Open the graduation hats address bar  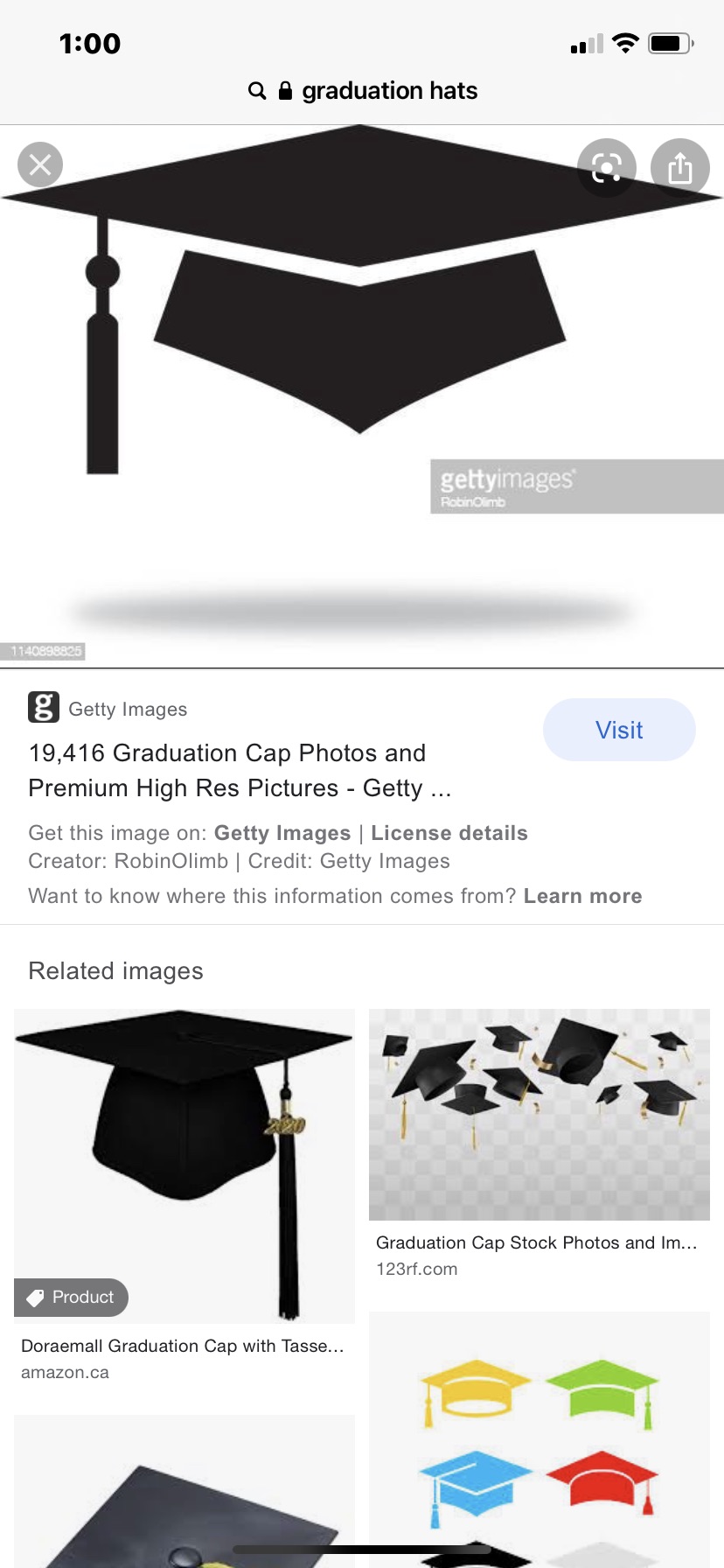(362, 91)
